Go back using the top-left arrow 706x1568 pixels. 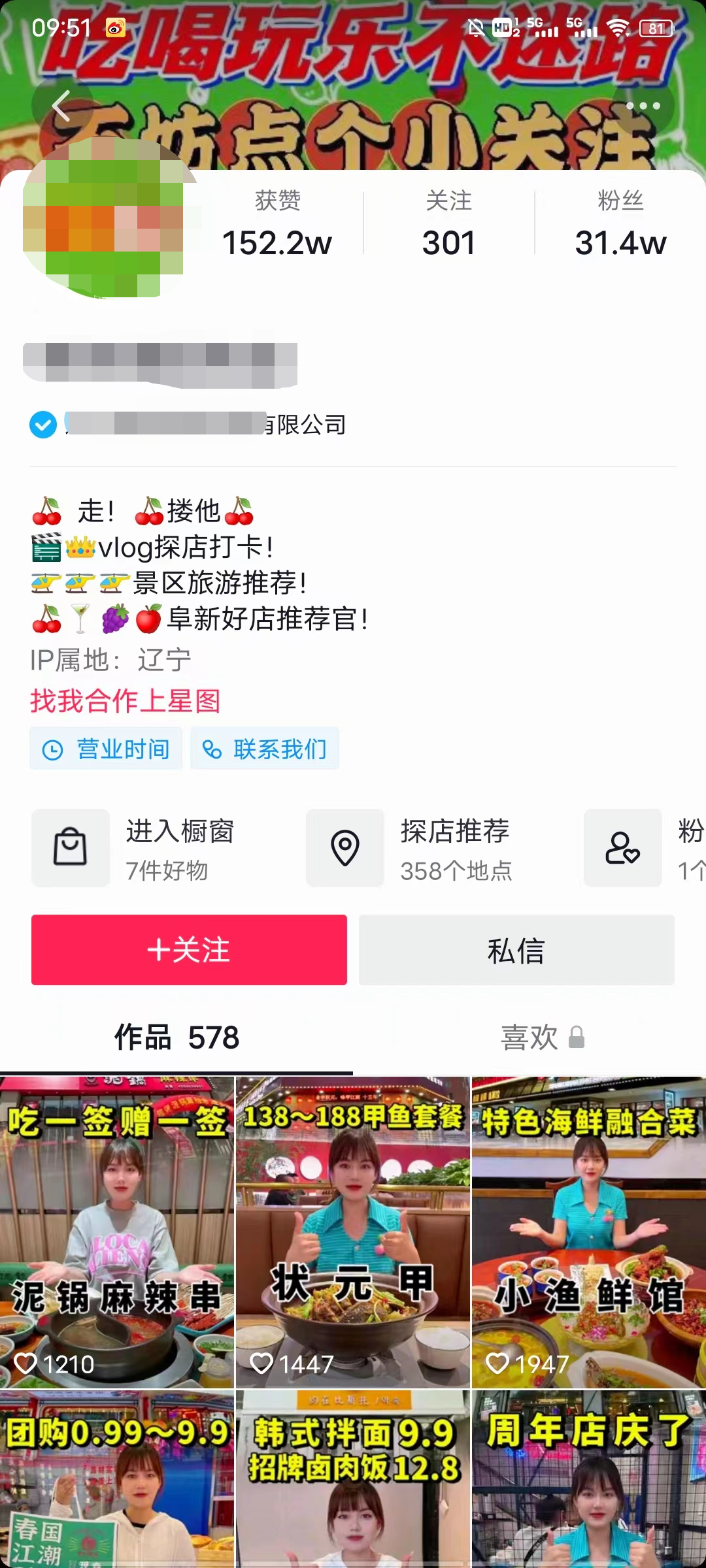click(x=61, y=106)
